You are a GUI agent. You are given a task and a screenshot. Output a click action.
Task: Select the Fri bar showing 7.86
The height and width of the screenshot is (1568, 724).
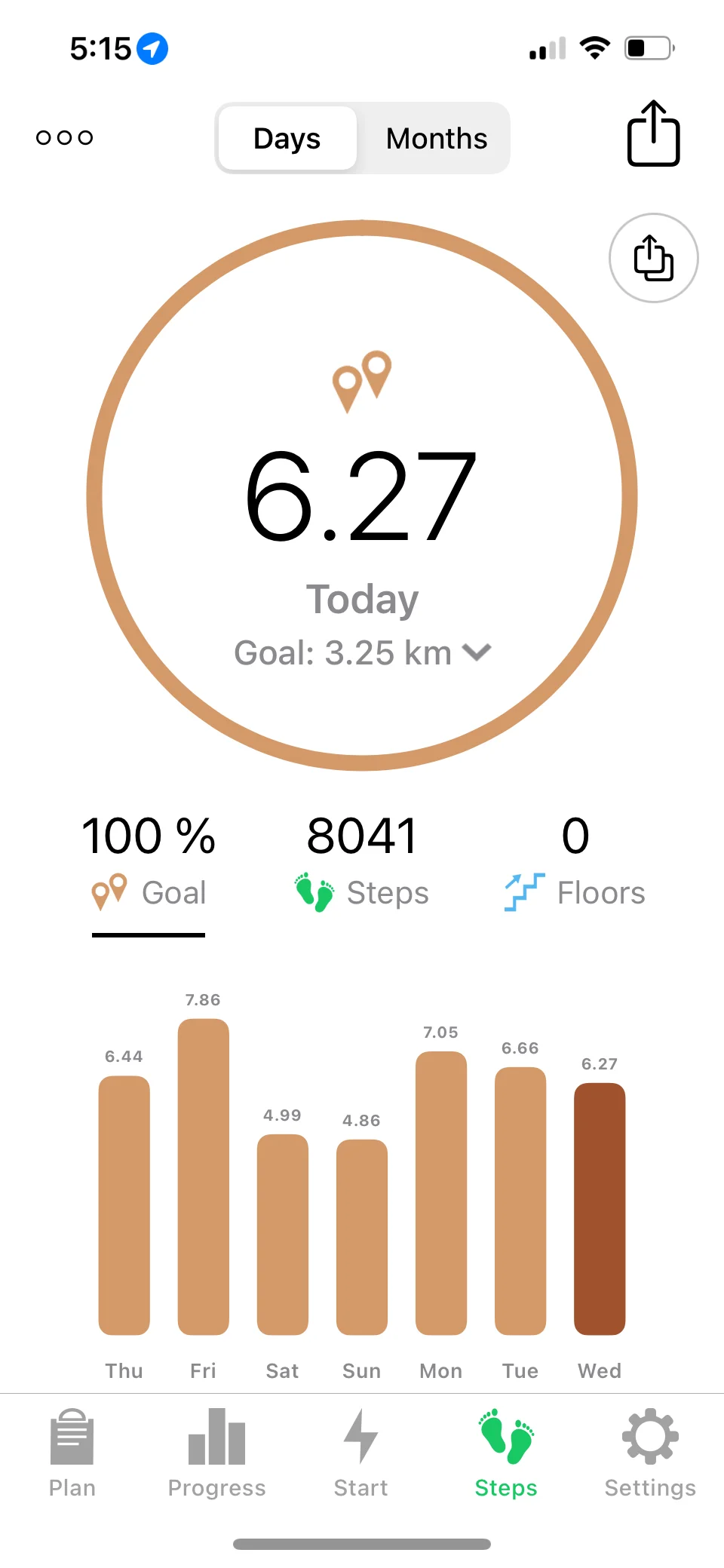pyautogui.click(x=204, y=1177)
